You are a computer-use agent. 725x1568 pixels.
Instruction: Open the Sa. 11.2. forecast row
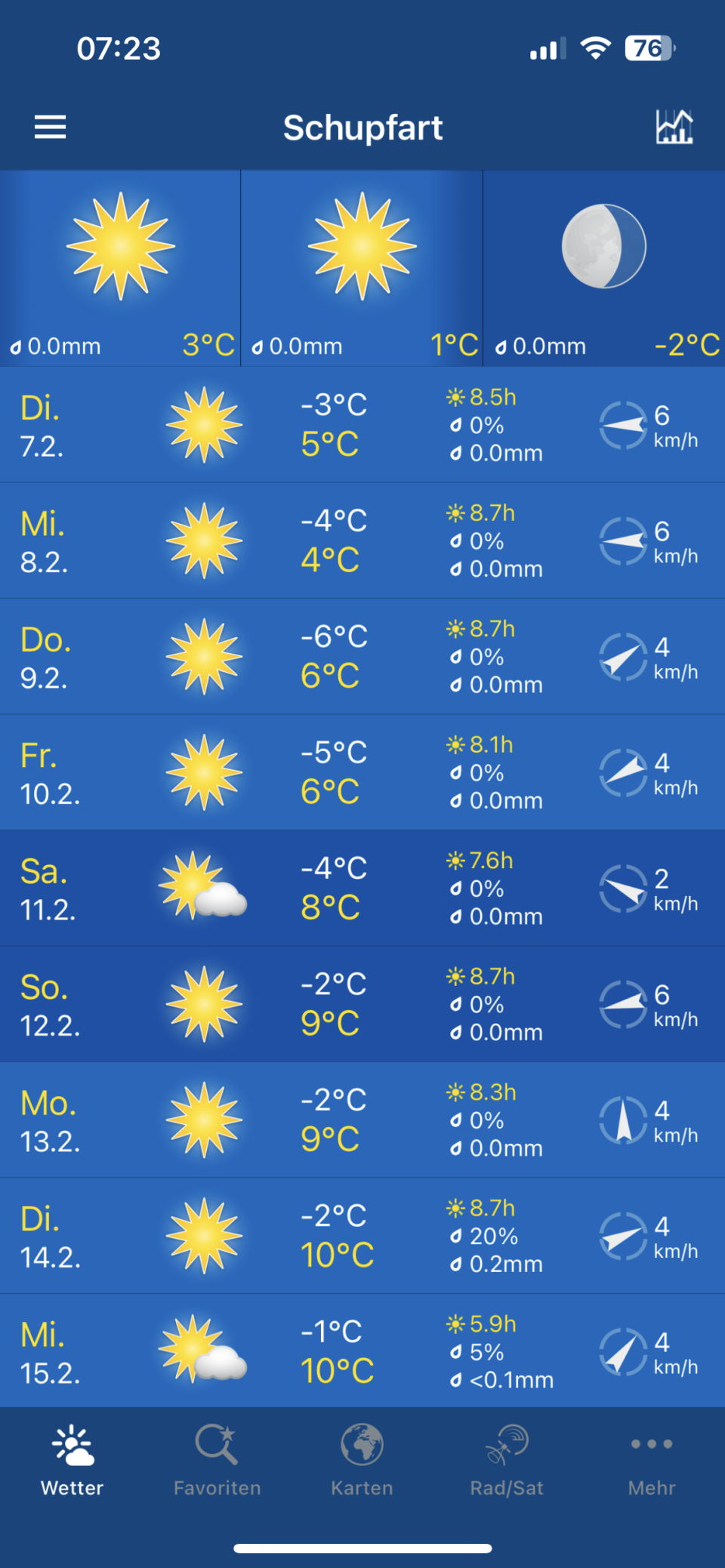click(362, 889)
